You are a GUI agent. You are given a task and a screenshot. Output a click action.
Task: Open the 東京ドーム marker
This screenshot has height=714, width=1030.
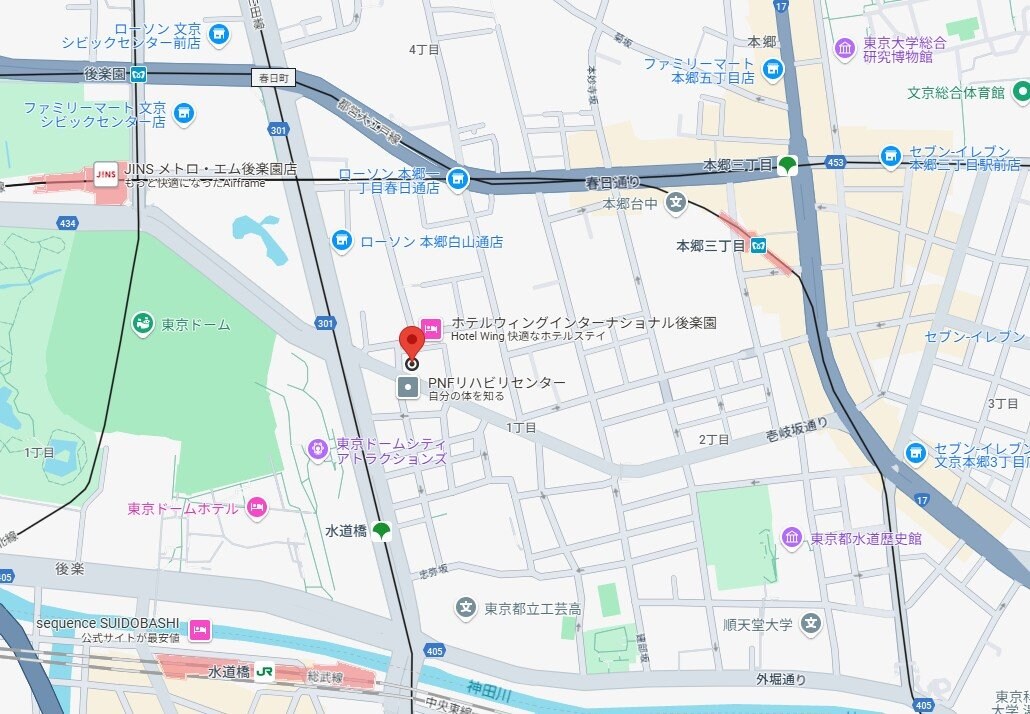tap(143, 324)
